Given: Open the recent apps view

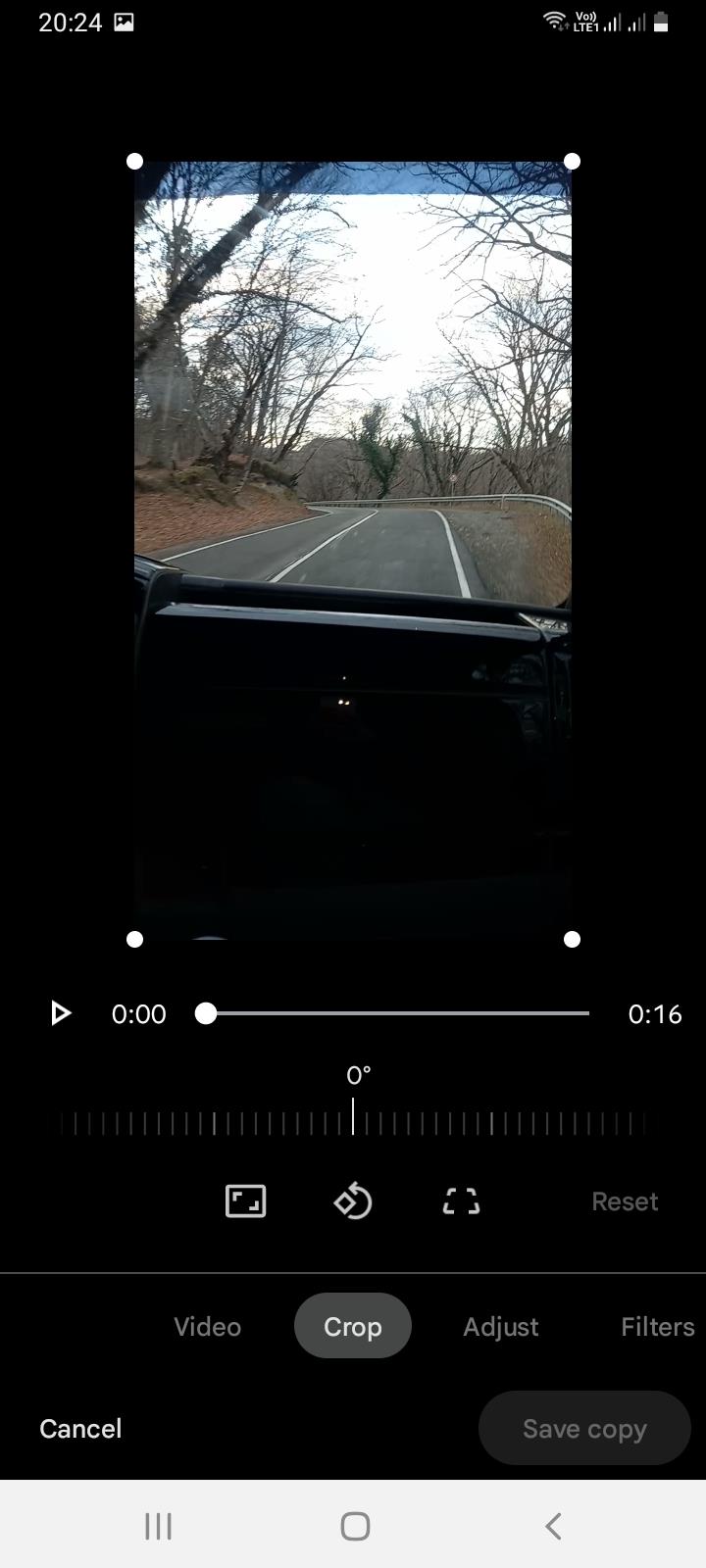Looking at the screenshot, I should tap(158, 1526).
